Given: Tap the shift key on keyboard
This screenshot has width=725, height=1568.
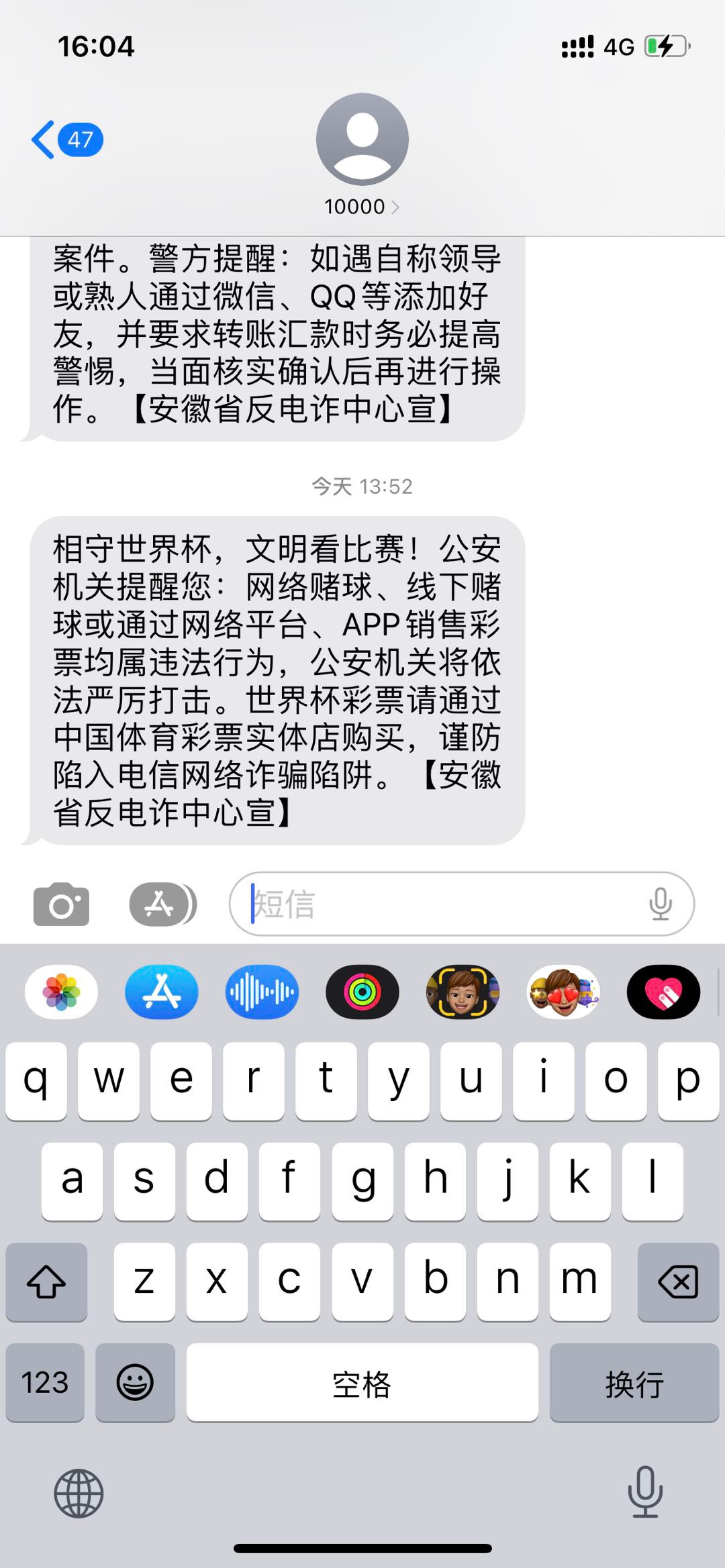Looking at the screenshot, I should point(46,1282).
